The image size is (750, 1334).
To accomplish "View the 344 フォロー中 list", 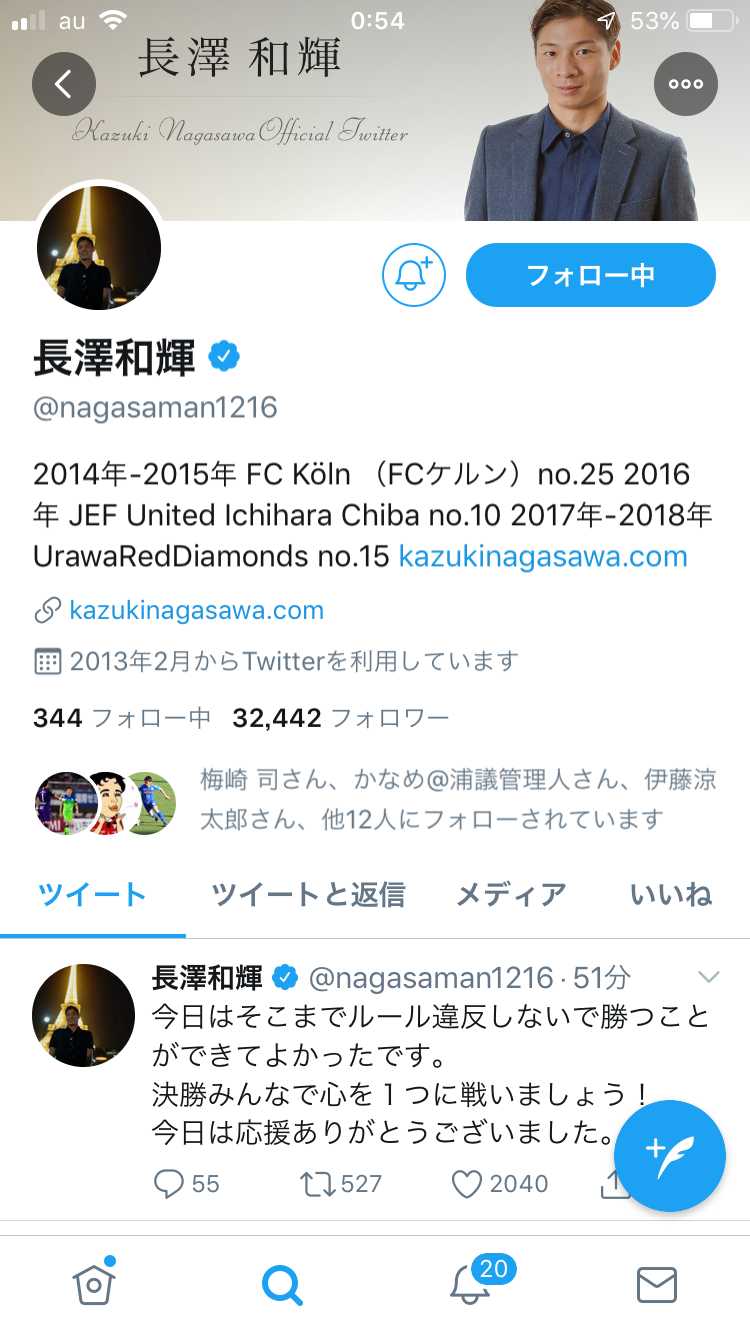I will coord(122,718).
